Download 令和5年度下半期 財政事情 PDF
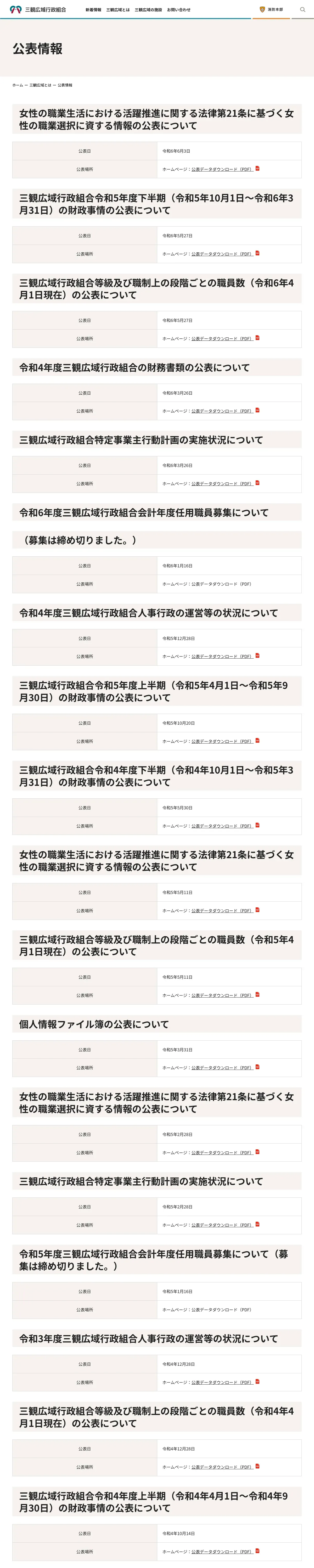314x1568 pixels. point(222,254)
